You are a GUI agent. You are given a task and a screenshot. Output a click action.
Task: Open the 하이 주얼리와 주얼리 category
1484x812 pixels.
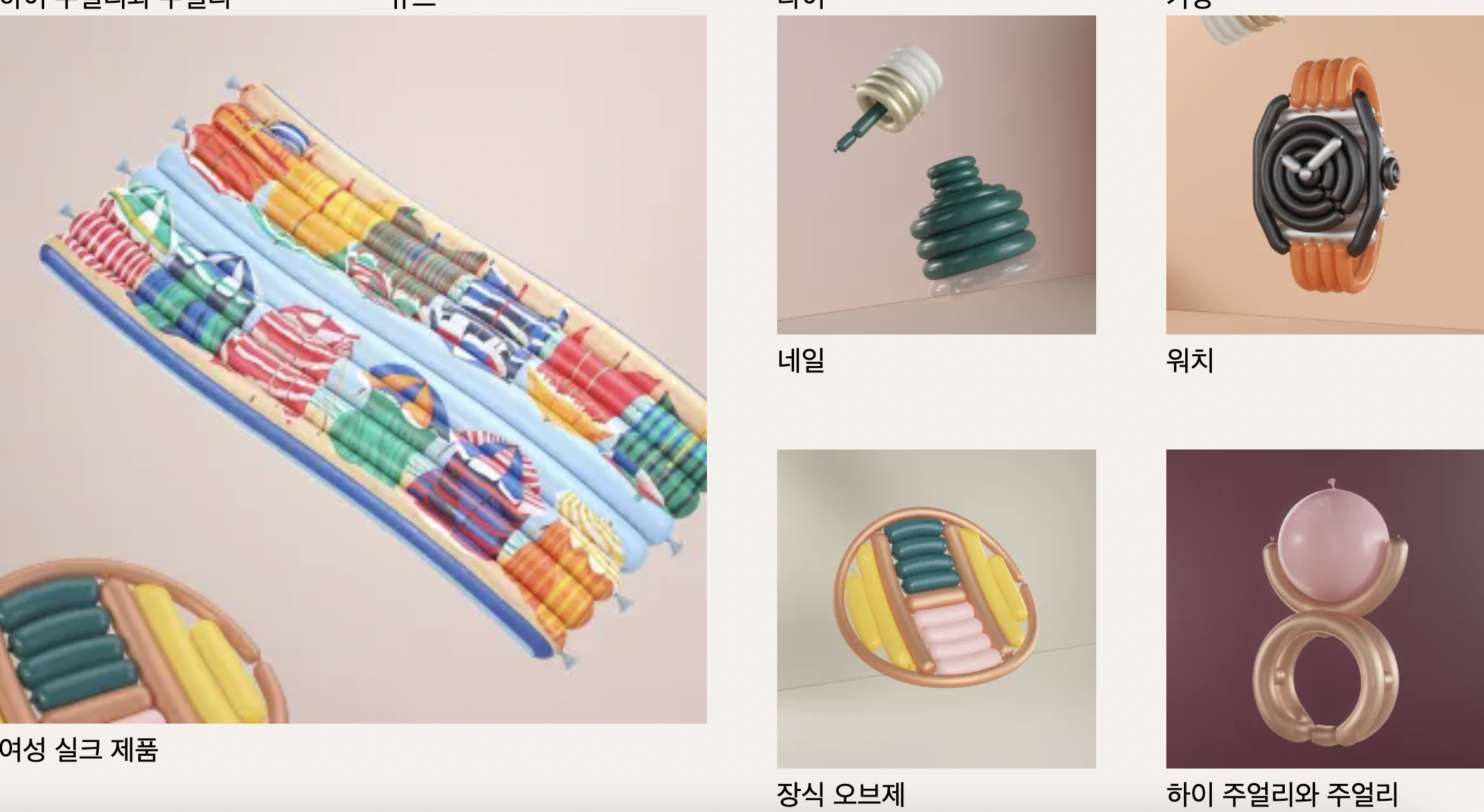(1324, 608)
